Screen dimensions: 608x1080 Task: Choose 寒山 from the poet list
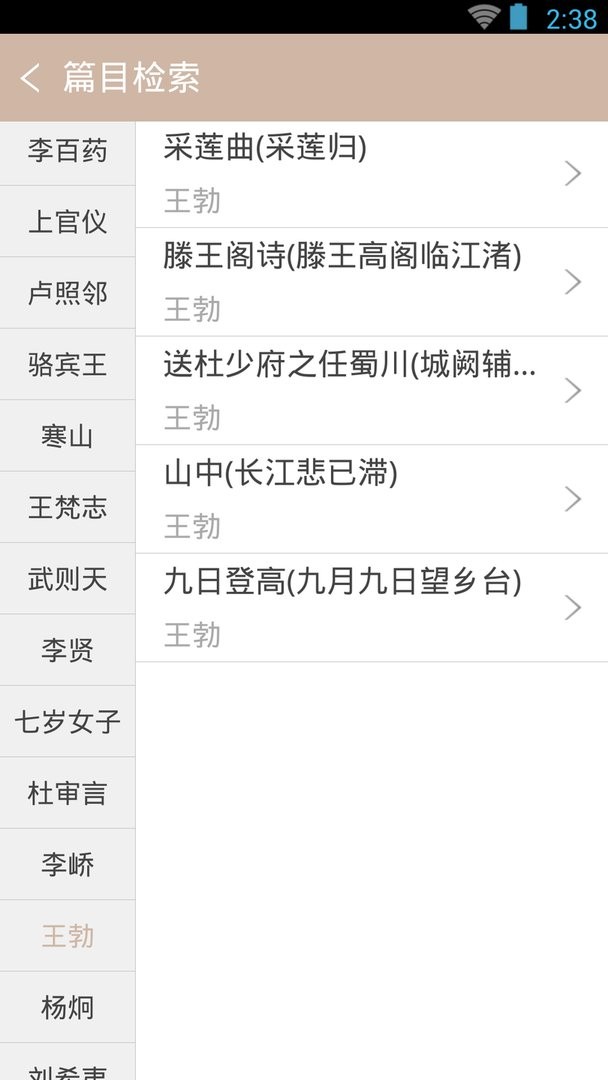[x=67, y=436]
